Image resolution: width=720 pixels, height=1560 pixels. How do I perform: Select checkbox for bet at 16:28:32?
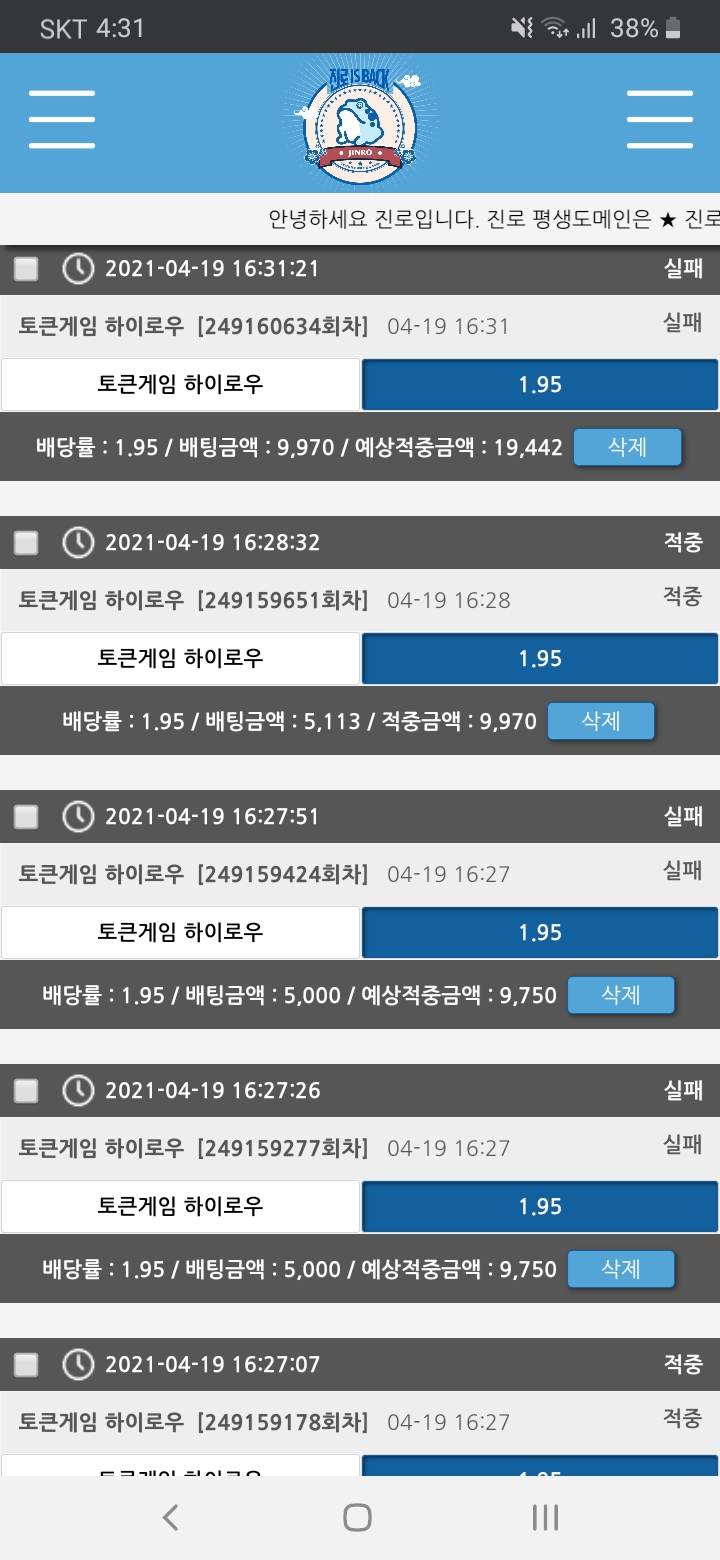(27, 543)
